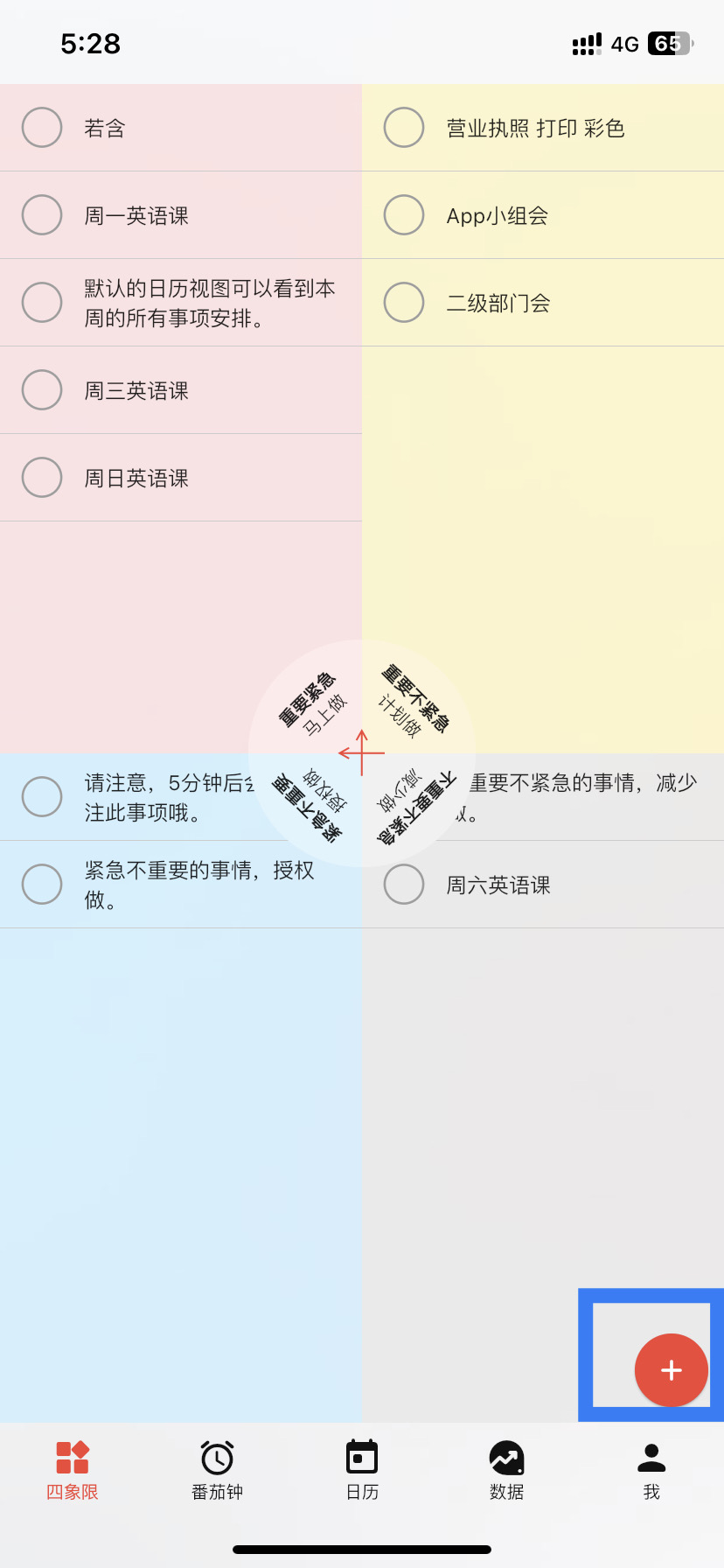Mark 紧急不重要的事情 task as done
Image resolution: width=724 pixels, height=1568 pixels.
42,885
